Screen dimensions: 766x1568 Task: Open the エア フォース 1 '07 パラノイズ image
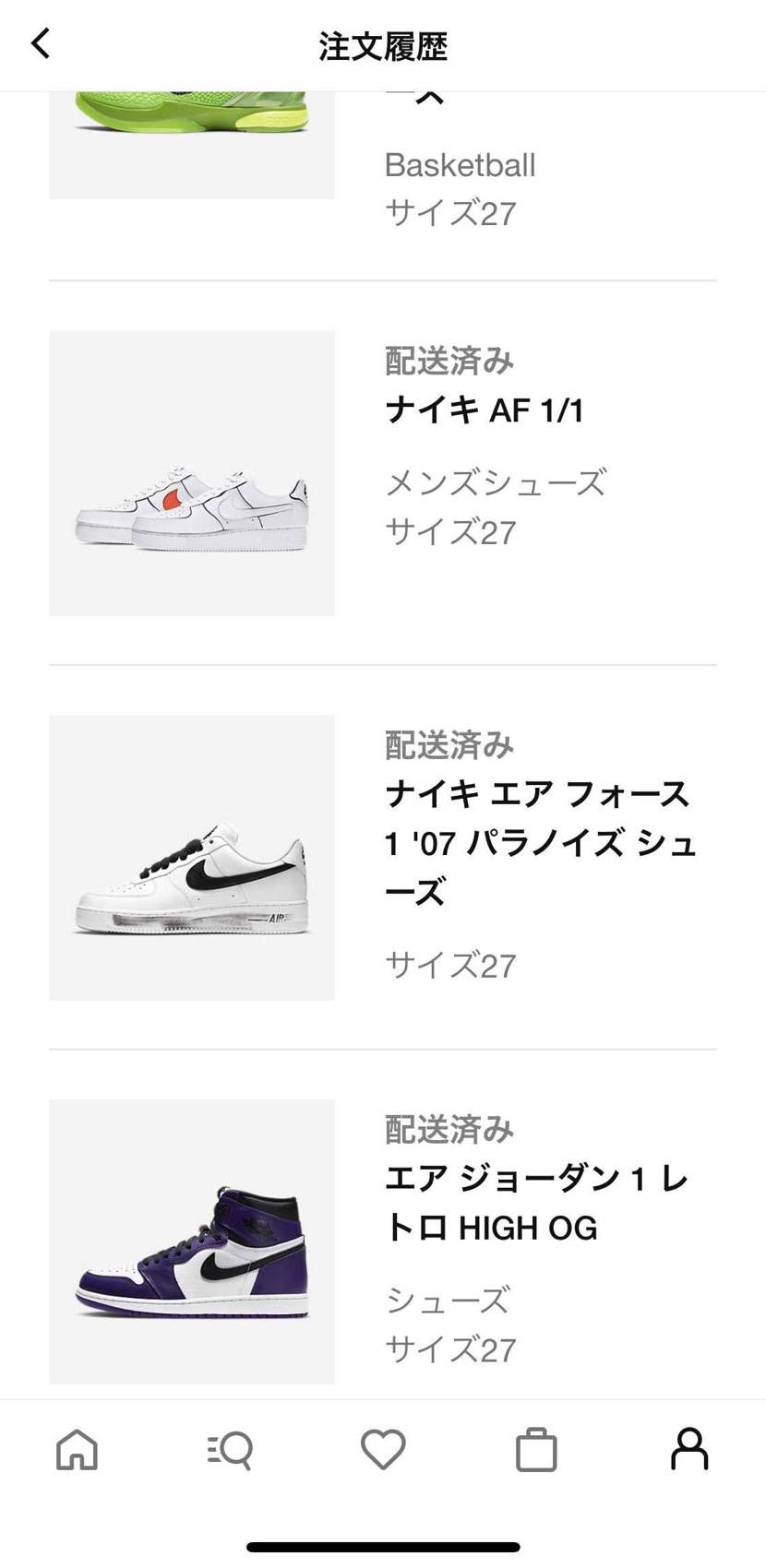[x=191, y=858]
